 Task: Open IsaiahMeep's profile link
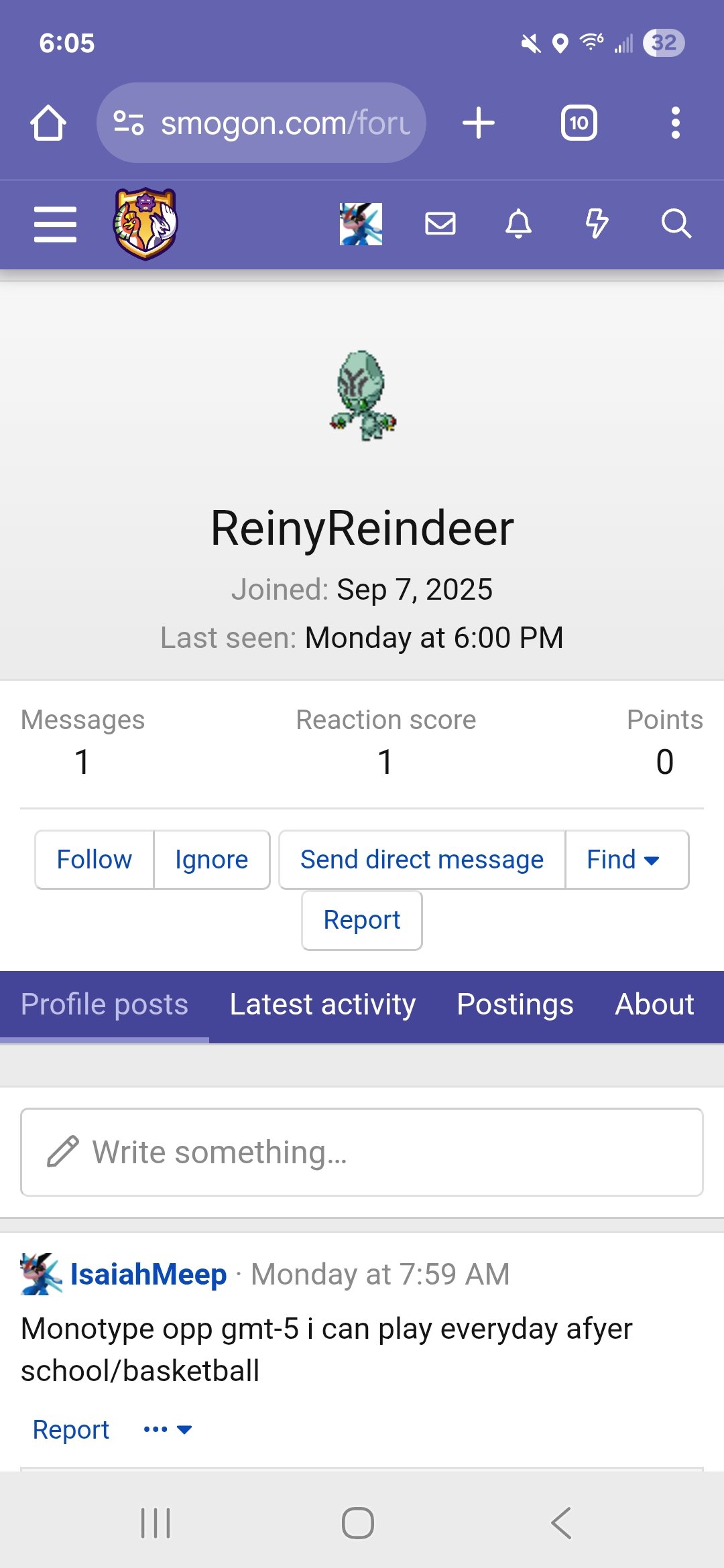click(148, 1274)
